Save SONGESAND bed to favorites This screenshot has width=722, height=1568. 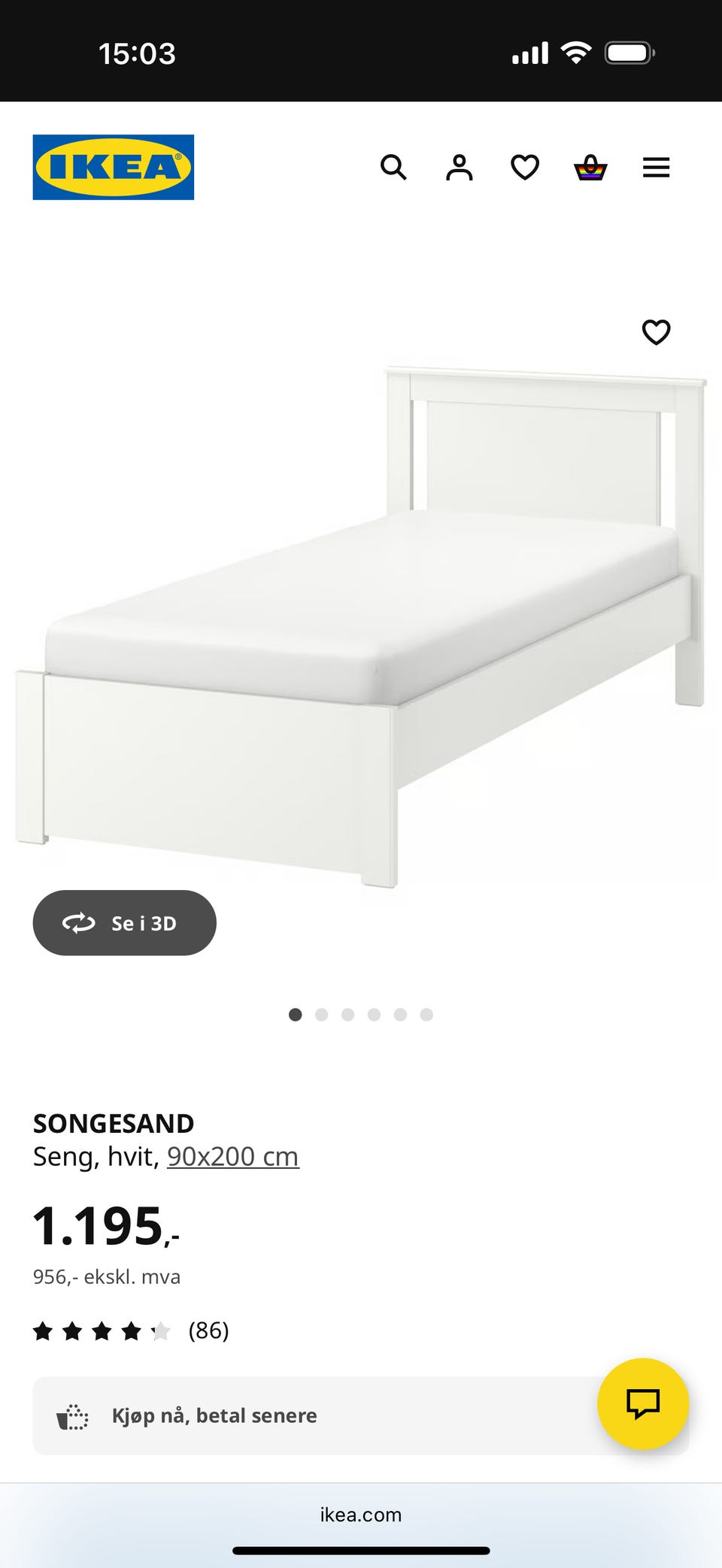pyautogui.click(x=656, y=331)
